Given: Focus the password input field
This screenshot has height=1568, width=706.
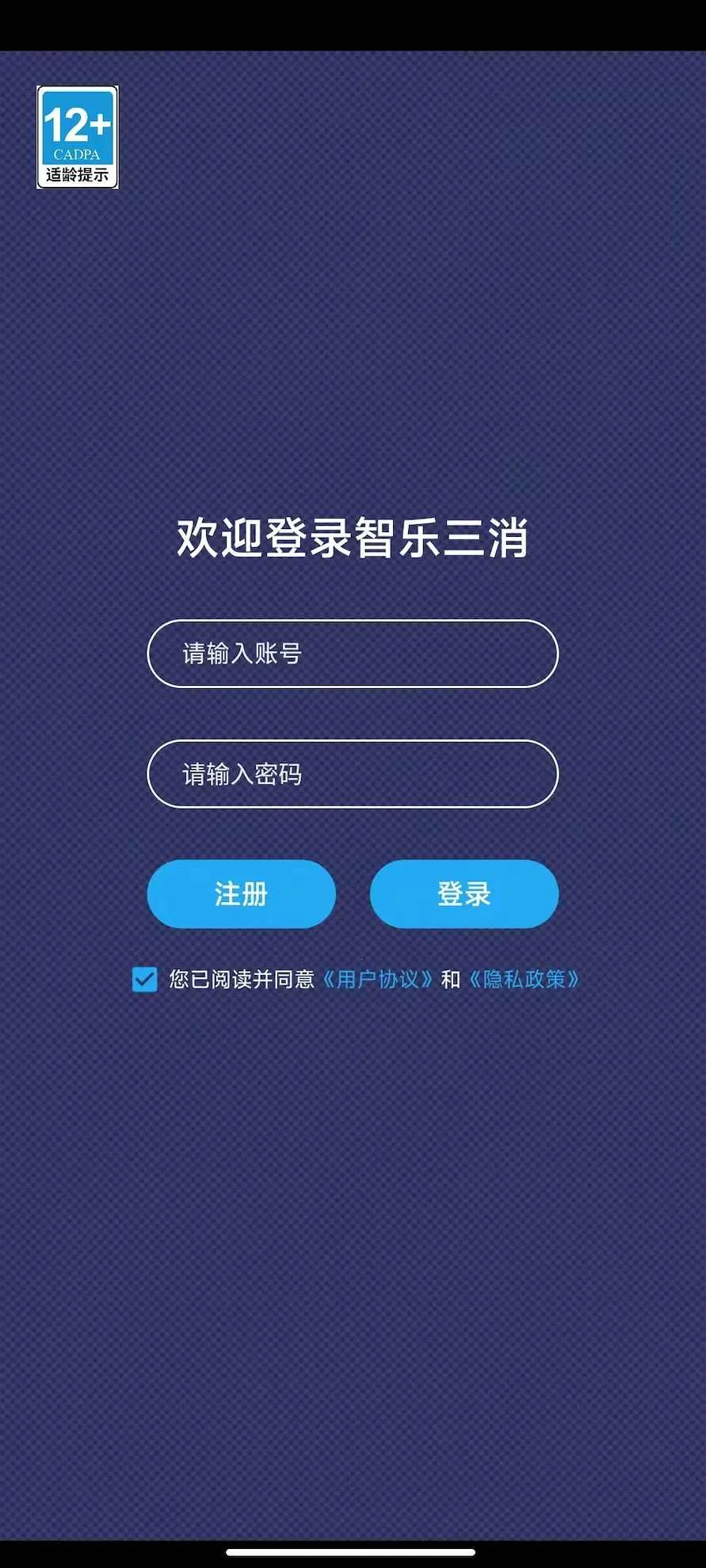Looking at the screenshot, I should (x=353, y=774).
